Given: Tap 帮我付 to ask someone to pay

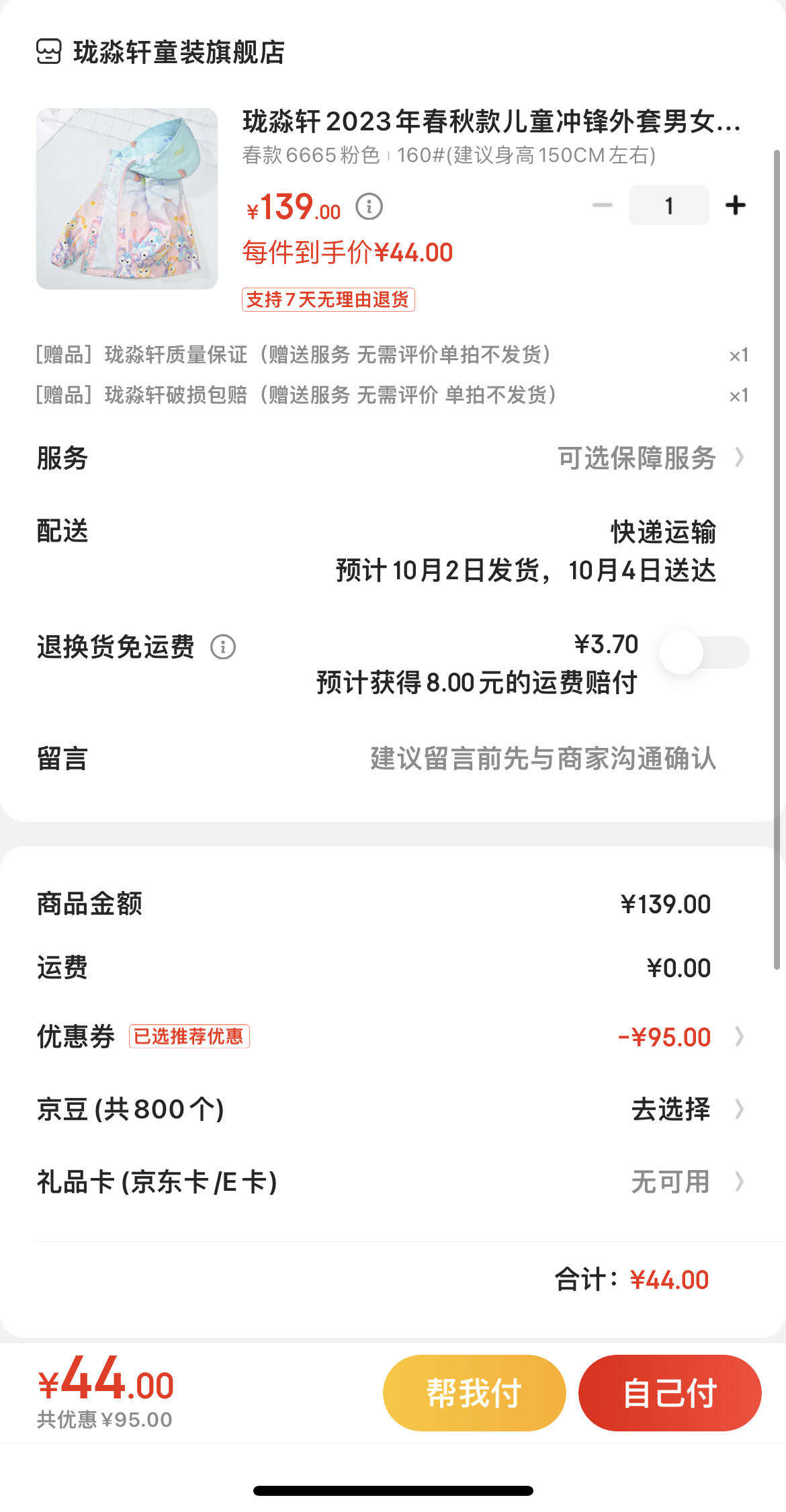Looking at the screenshot, I should point(474,1393).
